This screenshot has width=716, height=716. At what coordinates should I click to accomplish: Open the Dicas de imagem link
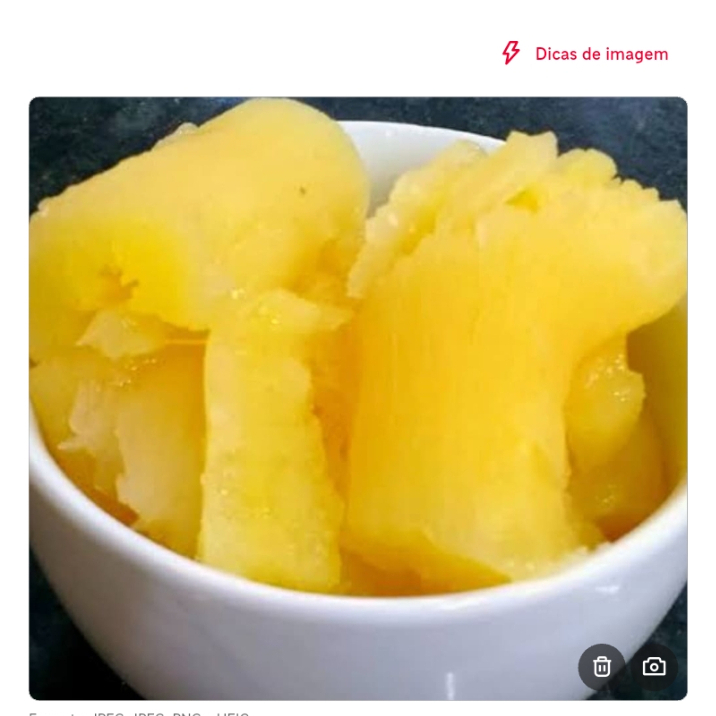(586, 54)
